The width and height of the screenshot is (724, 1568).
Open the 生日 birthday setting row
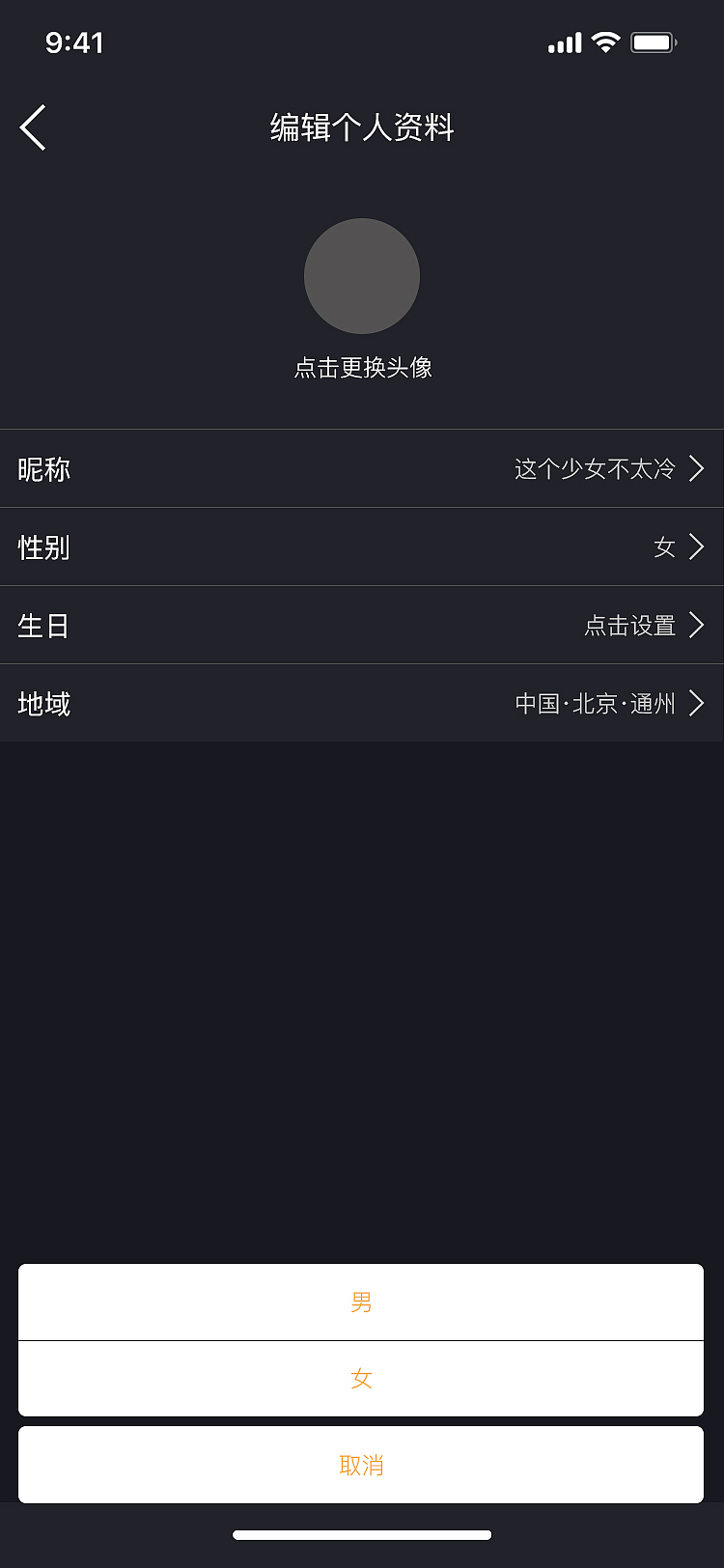pos(362,626)
